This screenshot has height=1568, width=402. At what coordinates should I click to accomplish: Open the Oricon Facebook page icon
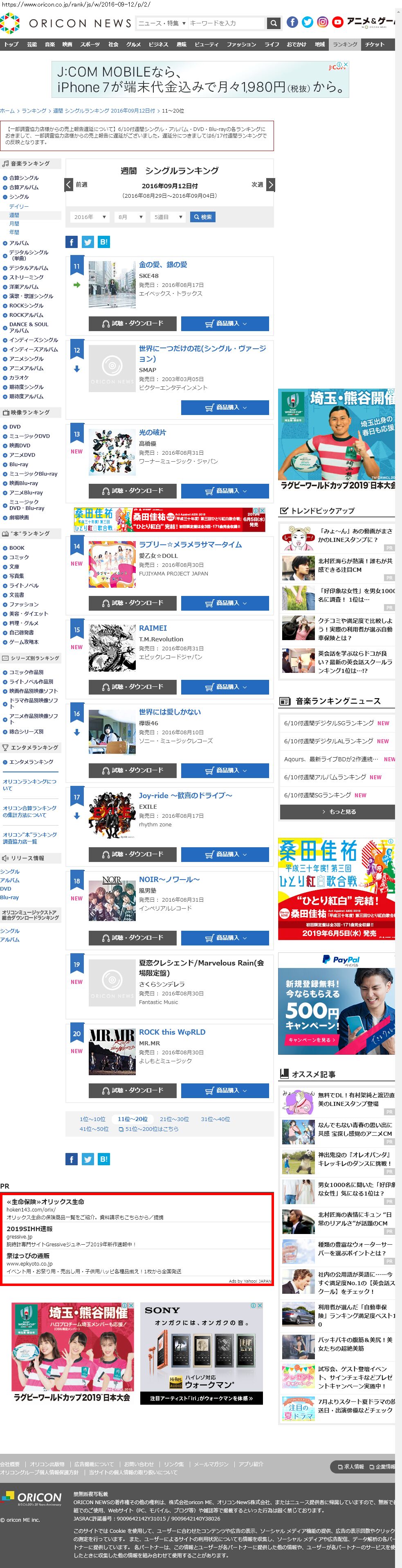pos(292,23)
